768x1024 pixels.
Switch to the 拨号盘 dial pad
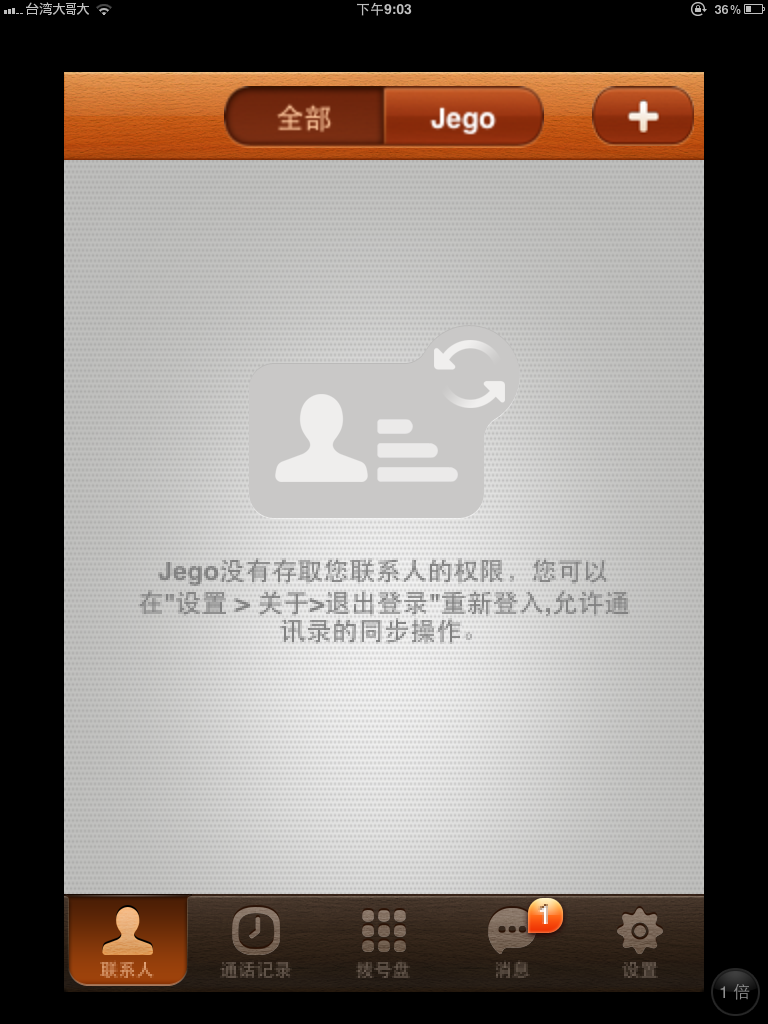tap(384, 941)
